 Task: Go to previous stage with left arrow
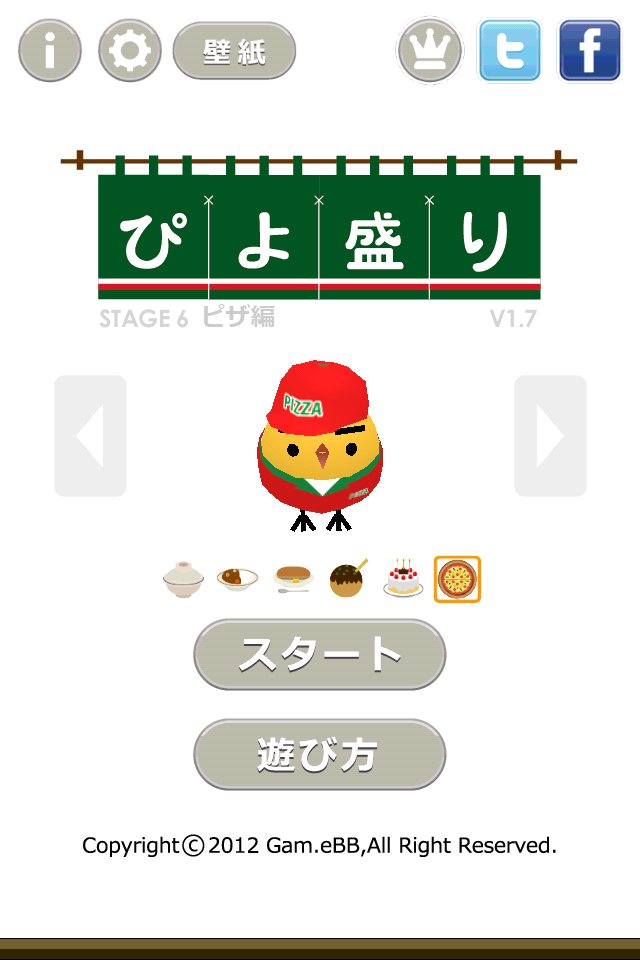tap(90, 436)
